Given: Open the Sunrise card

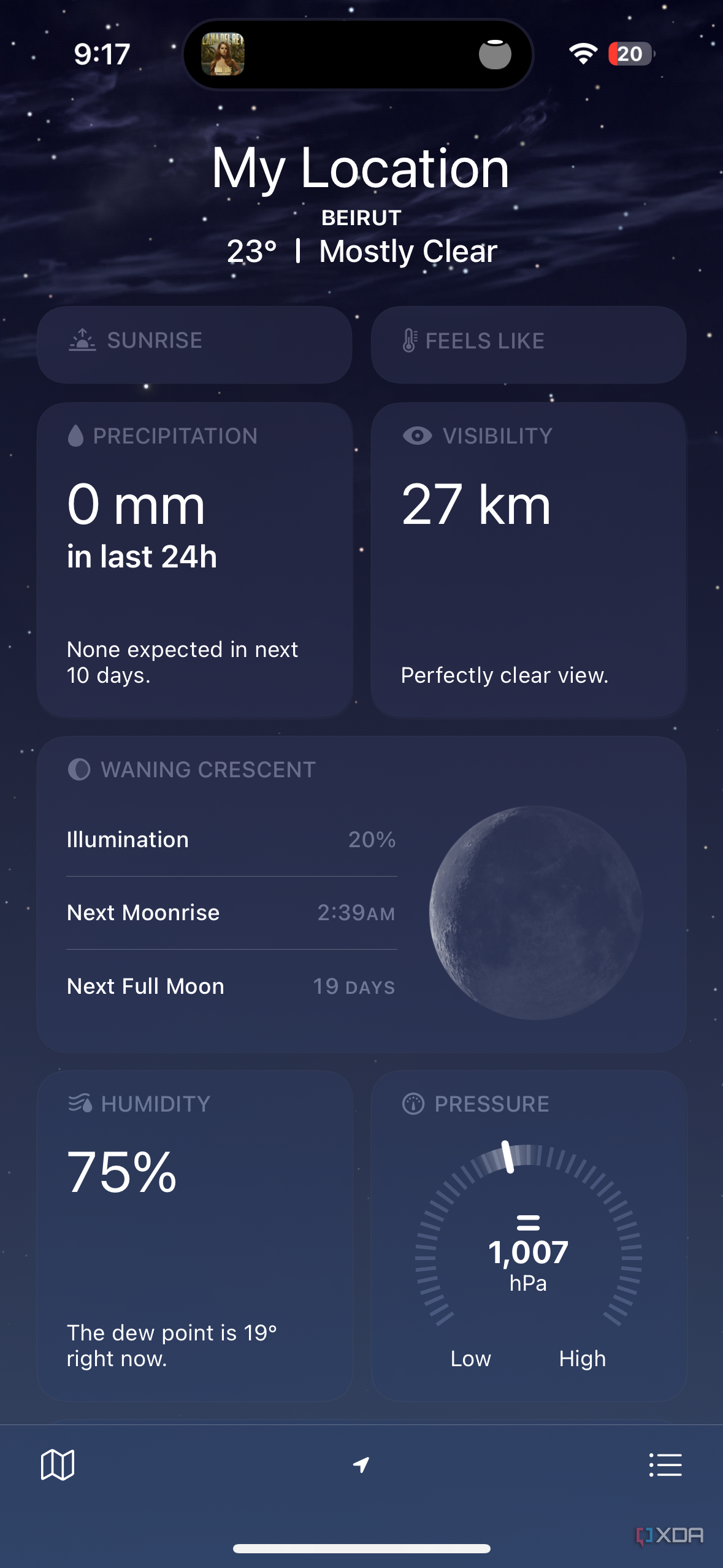Looking at the screenshot, I should pos(194,344).
